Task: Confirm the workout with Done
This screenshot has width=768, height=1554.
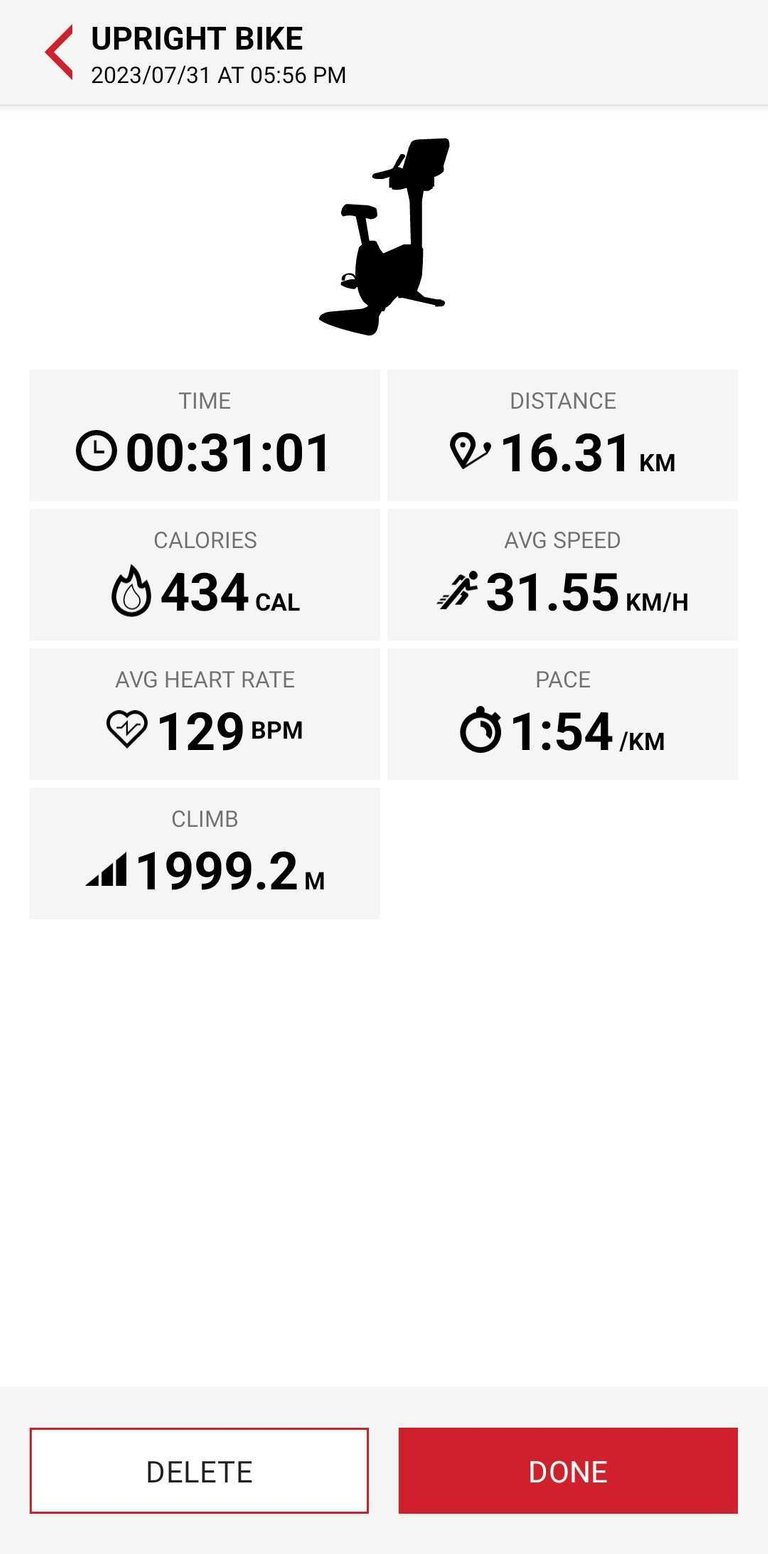Action: [x=568, y=1470]
